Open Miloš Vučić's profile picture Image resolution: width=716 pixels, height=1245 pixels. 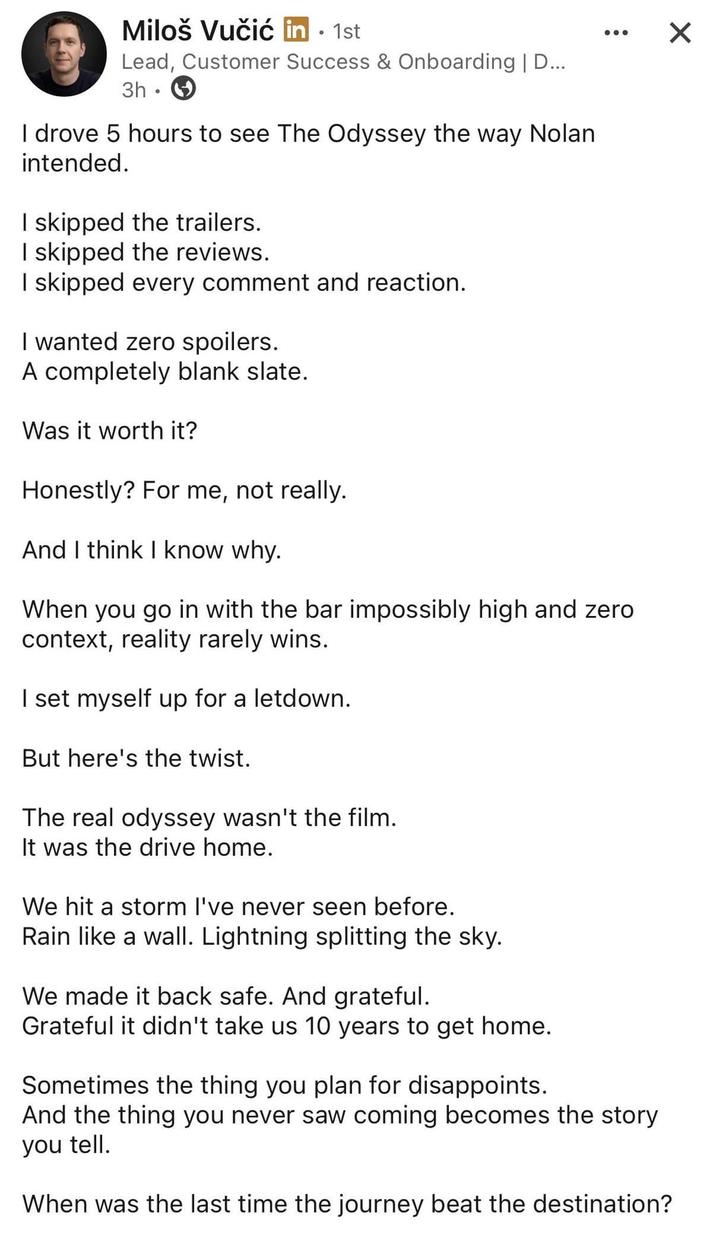click(x=64, y=54)
